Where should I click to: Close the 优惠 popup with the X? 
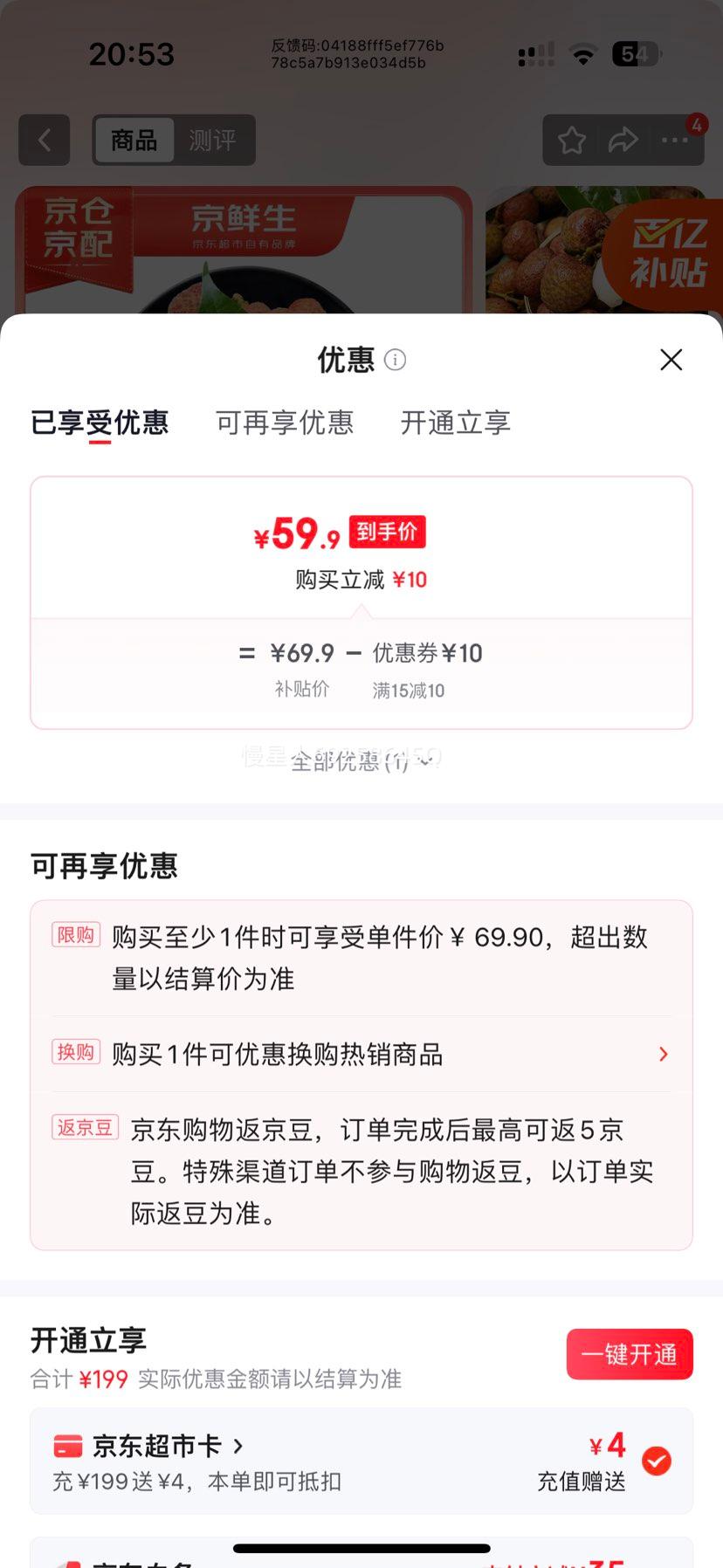[x=671, y=360]
